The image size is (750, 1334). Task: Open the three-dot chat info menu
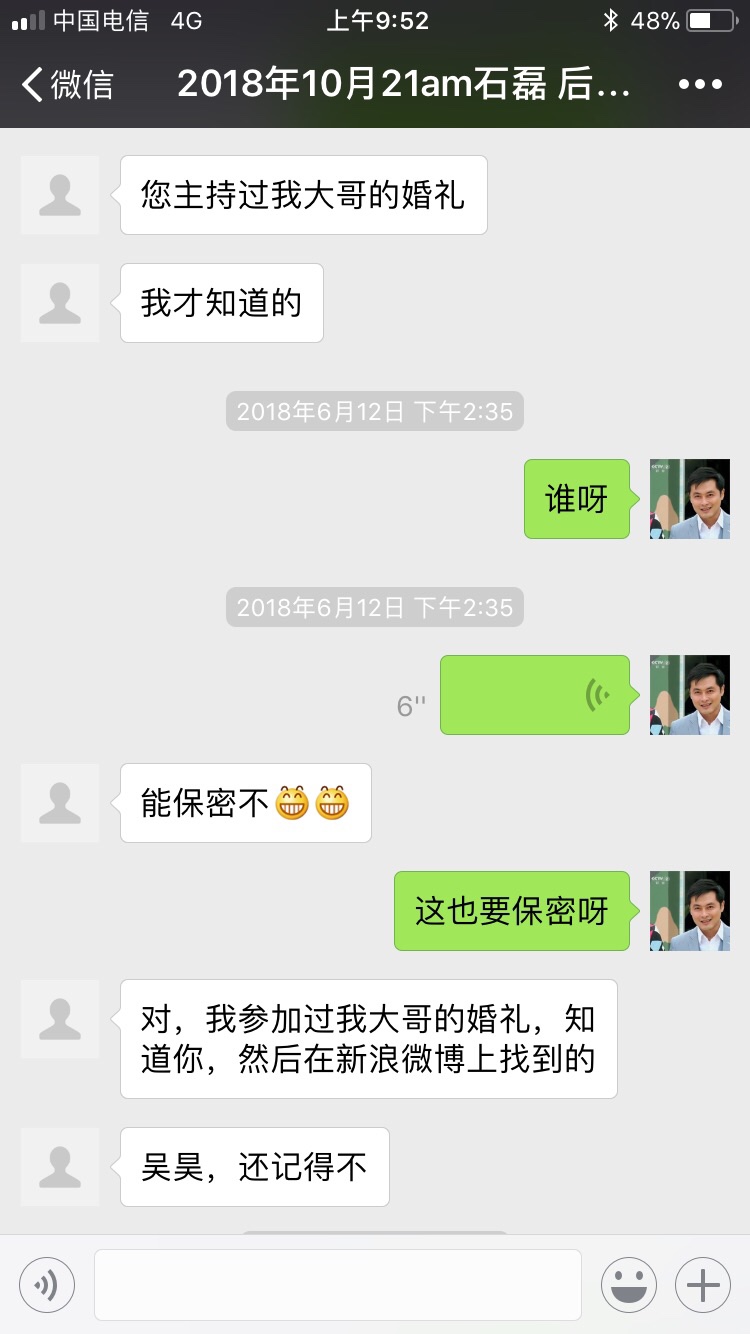click(700, 85)
